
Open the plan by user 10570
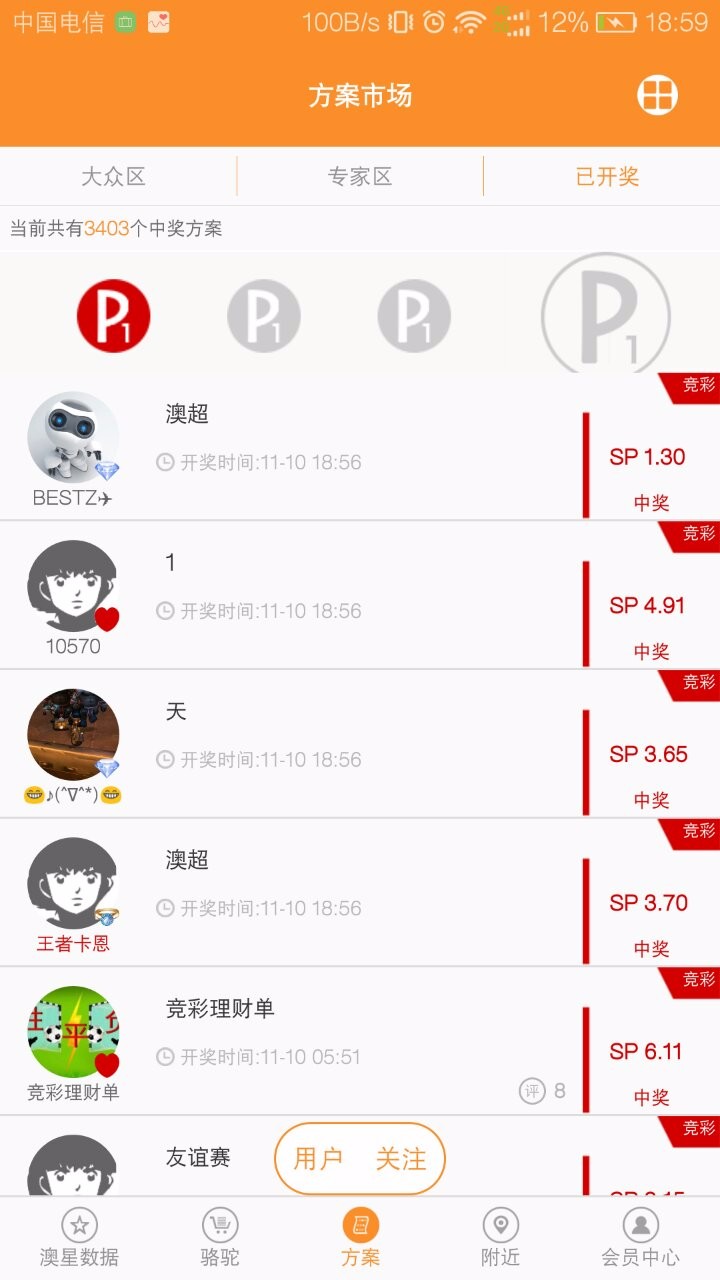pyautogui.click(x=360, y=595)
